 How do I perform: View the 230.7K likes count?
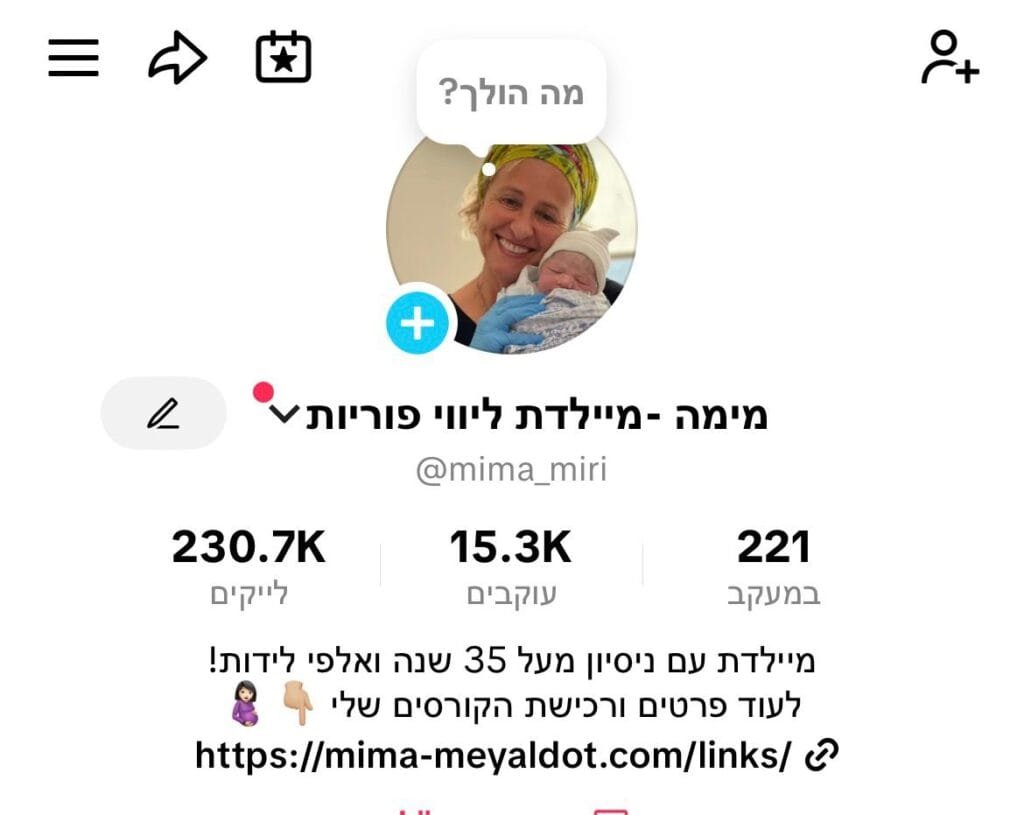[x=249, y=566]
